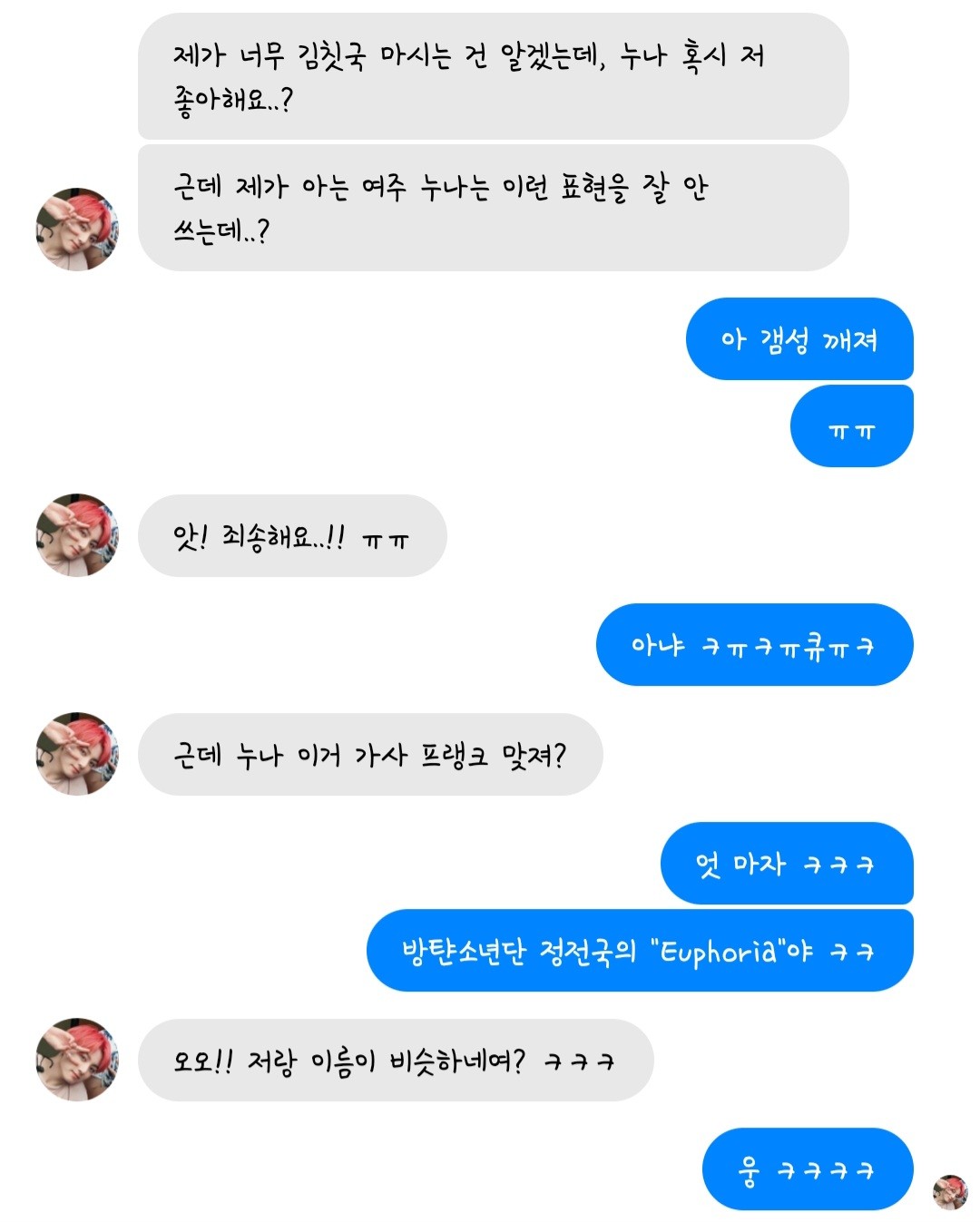View sender profile beside "오오!! 저랑 이름이" message
The image size is (980, 1222).
[77, 1060]
